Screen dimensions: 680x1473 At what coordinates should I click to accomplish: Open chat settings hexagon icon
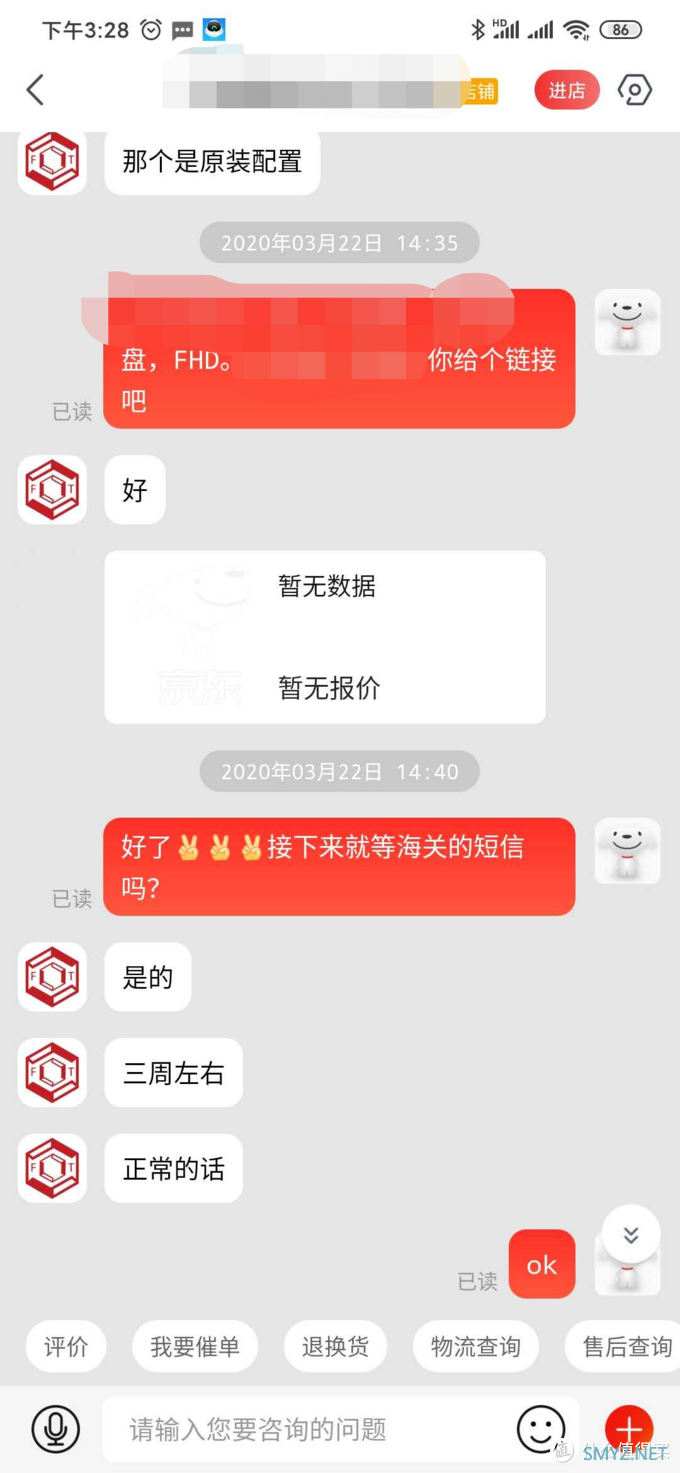pos(635,90)
